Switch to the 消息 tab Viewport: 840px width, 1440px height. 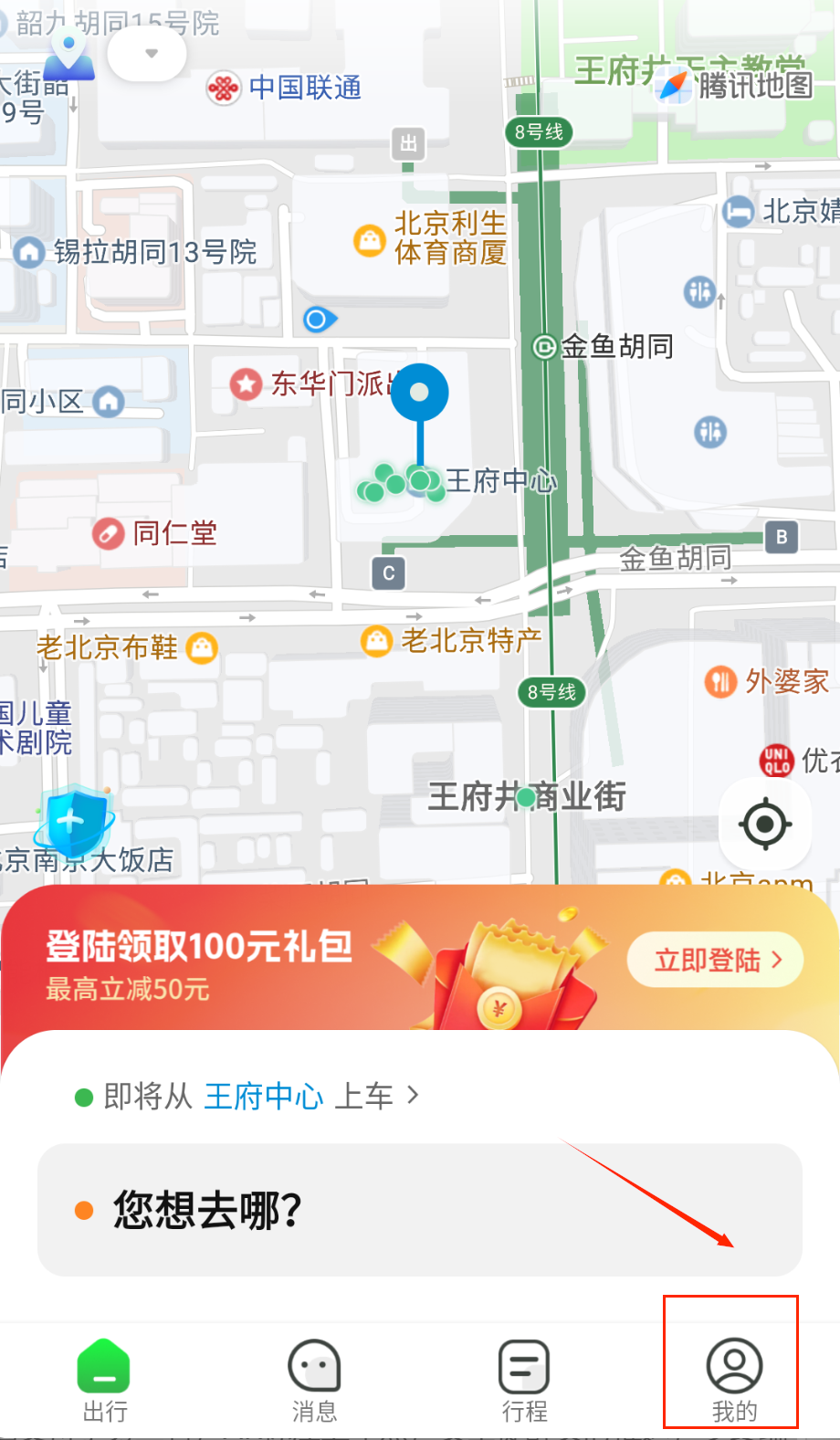point(314,1380)
